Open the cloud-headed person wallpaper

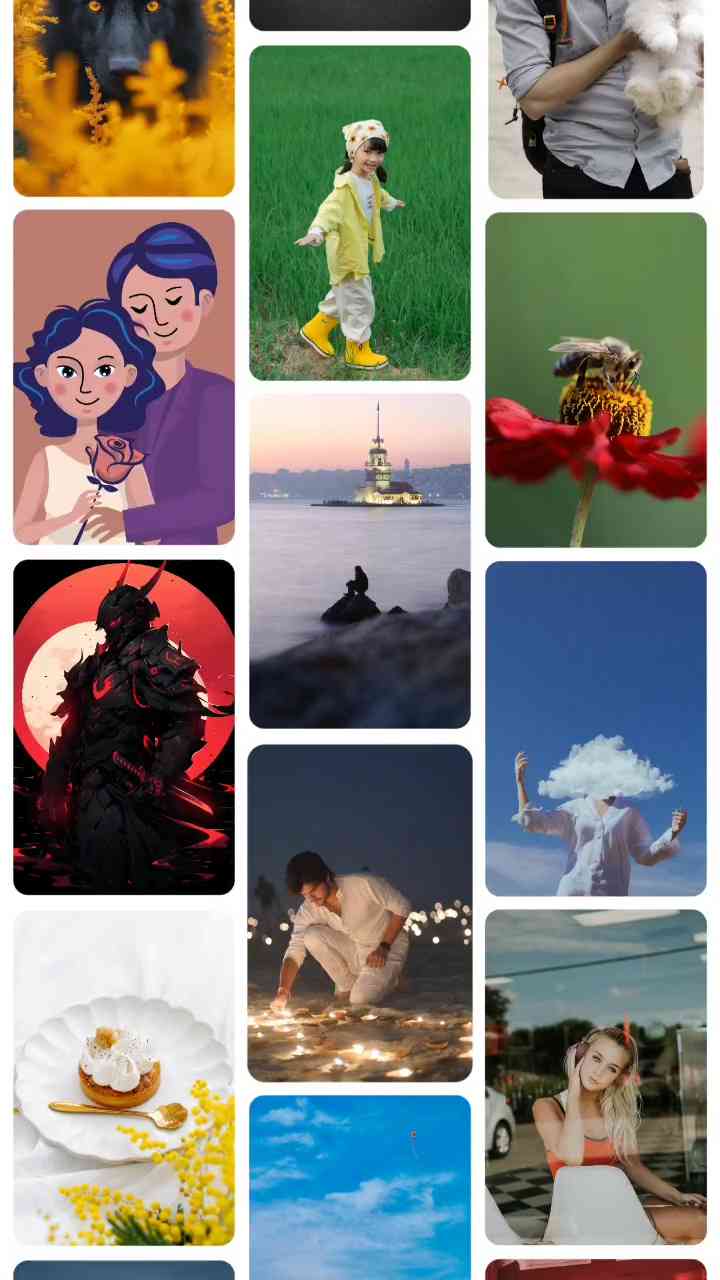(x=596, y=728)
